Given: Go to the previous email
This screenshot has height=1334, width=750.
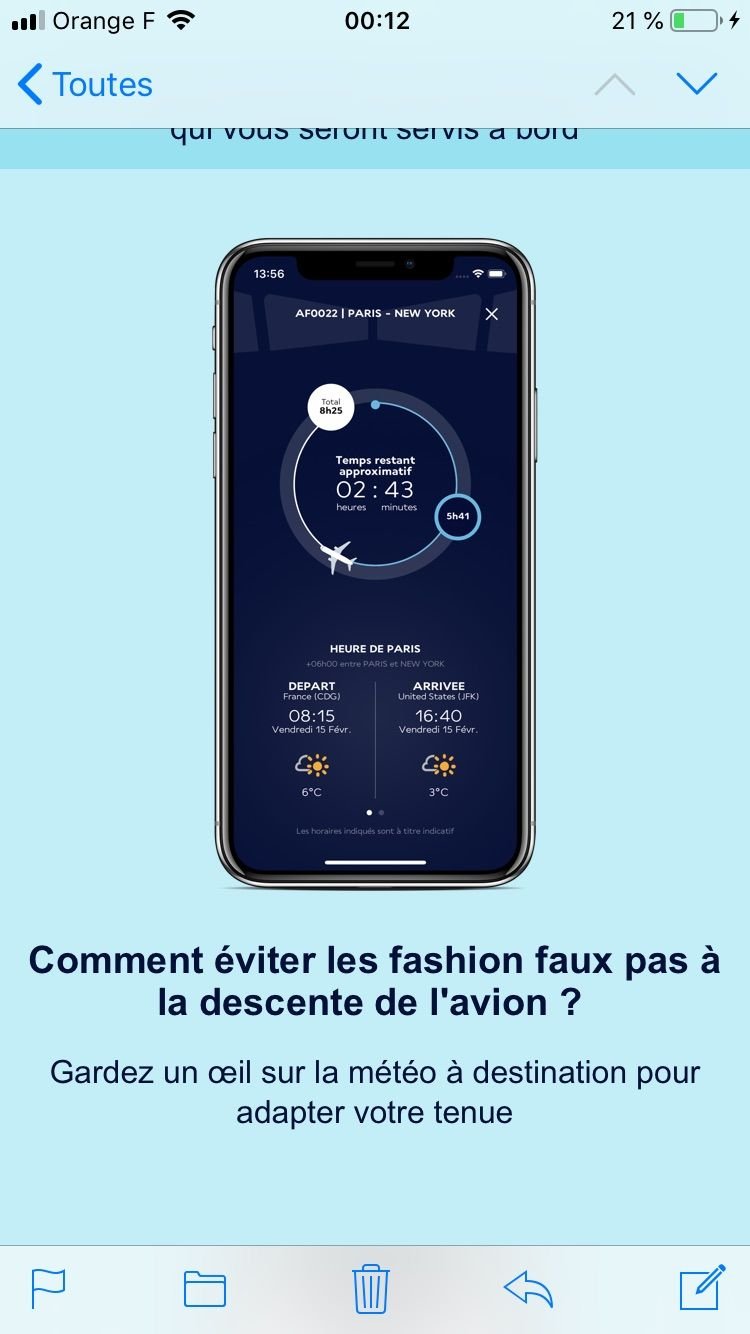Looking at the screenshot, I should point(614,85).
